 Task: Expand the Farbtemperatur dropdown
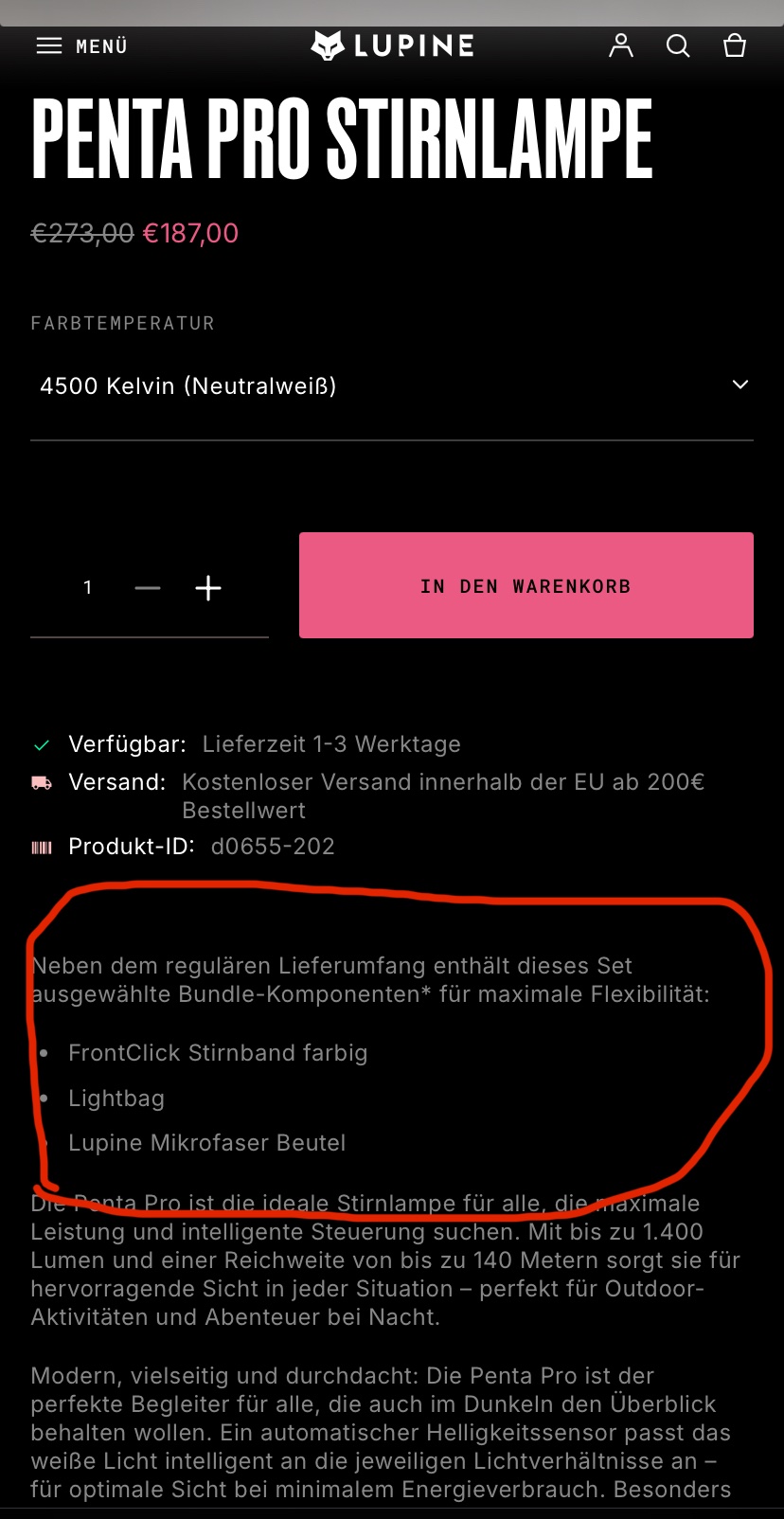click(x=392, y=386)
